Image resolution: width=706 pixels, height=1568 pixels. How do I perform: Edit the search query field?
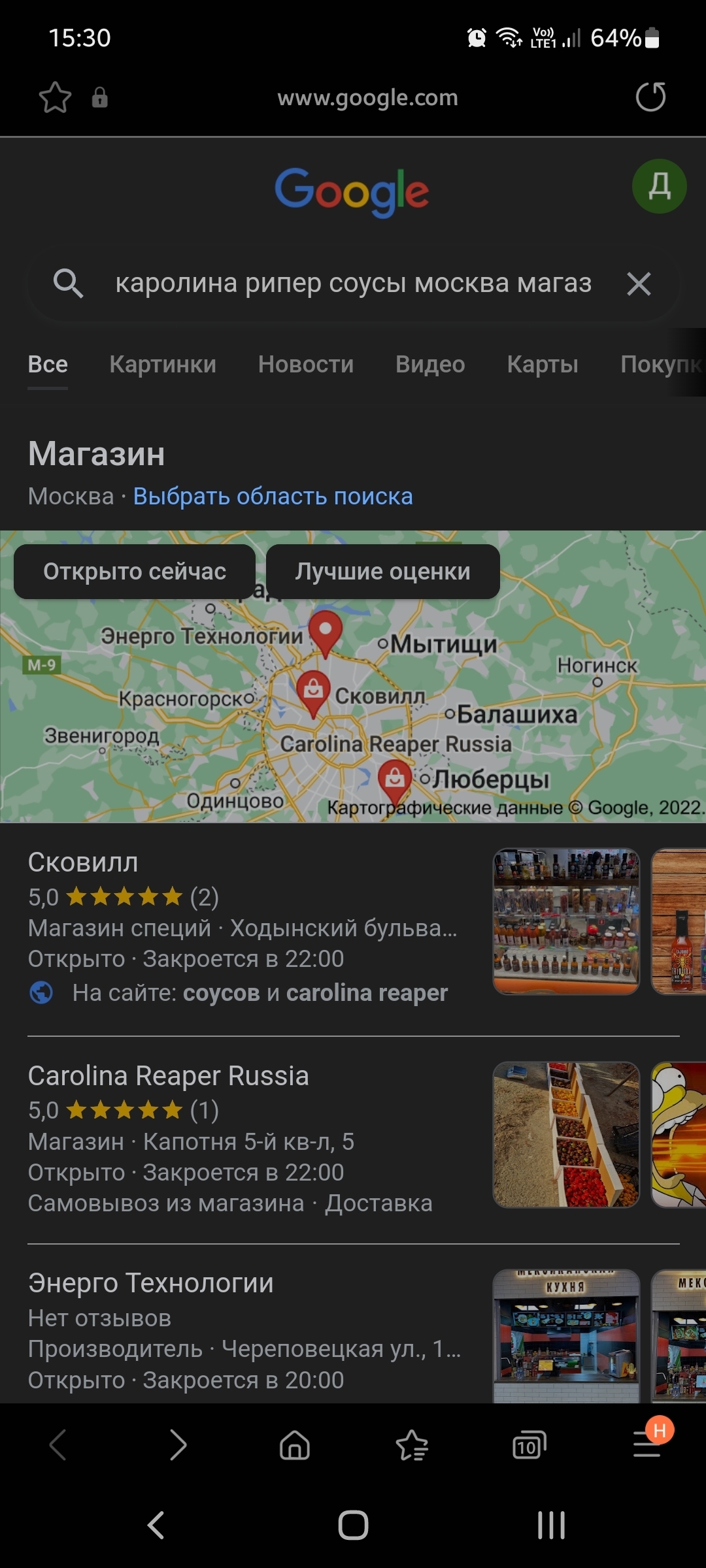pyautogui.click(x=353, y=284)
